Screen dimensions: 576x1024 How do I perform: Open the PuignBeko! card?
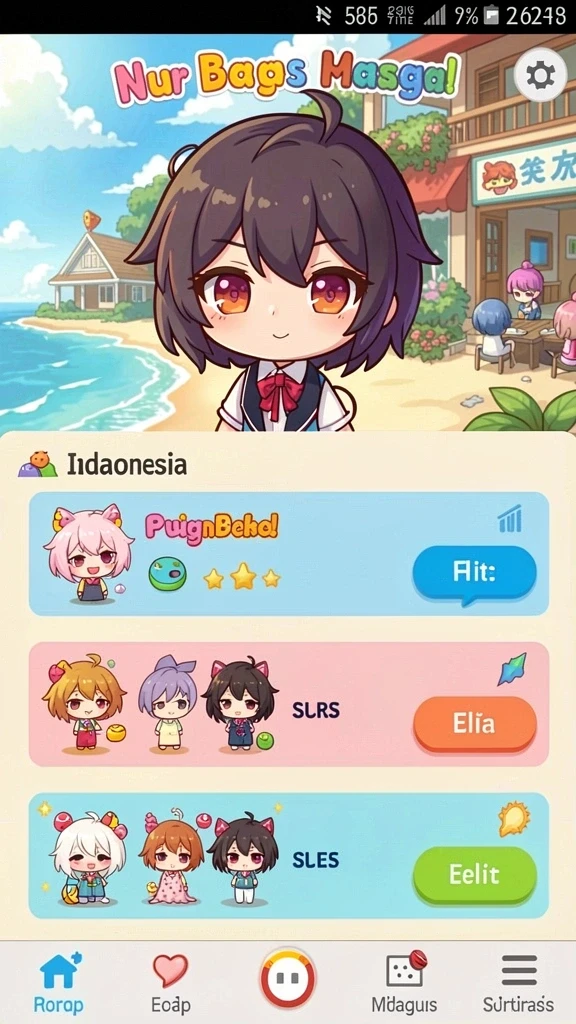point(289,554)
